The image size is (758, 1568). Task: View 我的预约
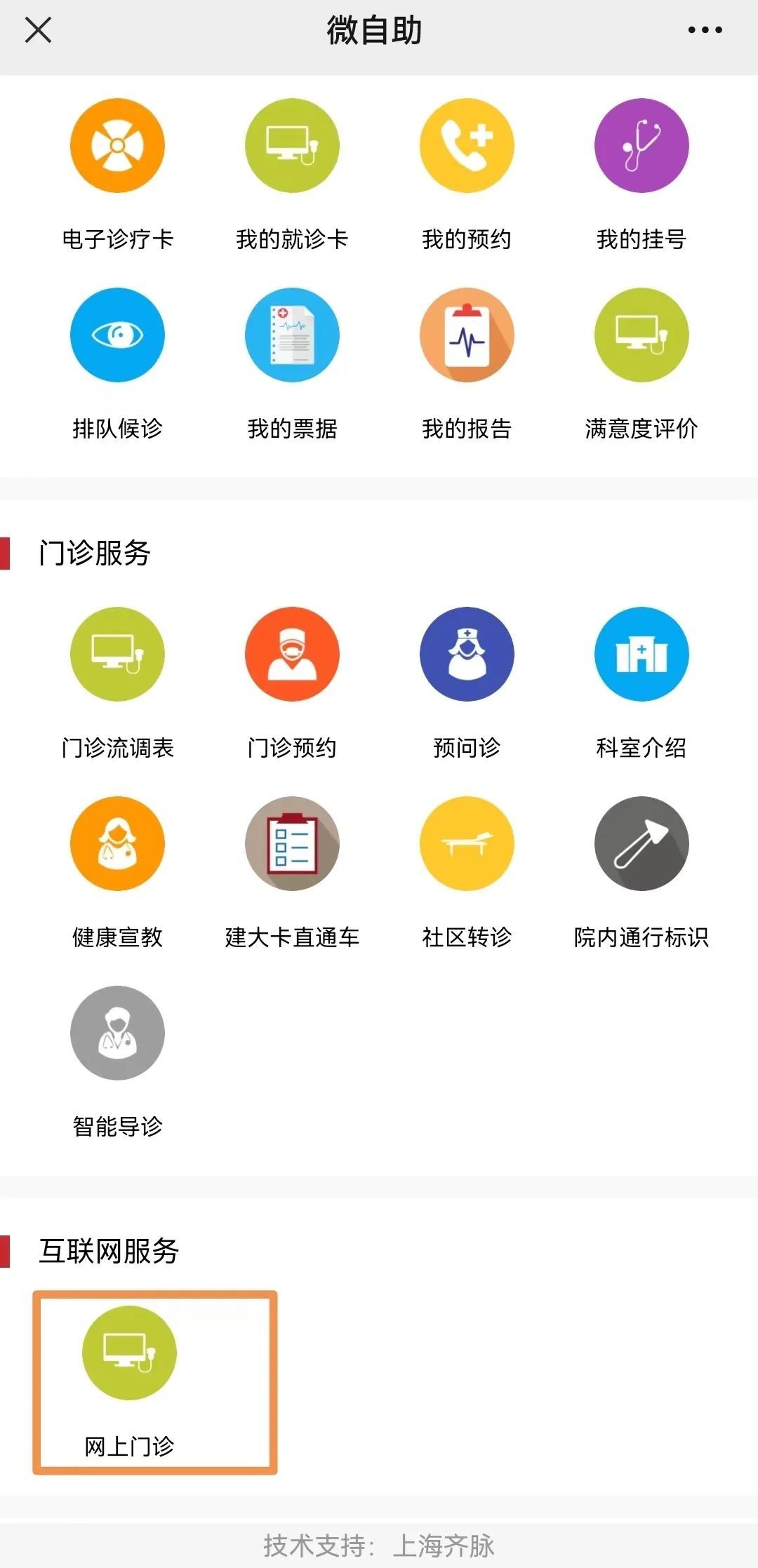467,146
